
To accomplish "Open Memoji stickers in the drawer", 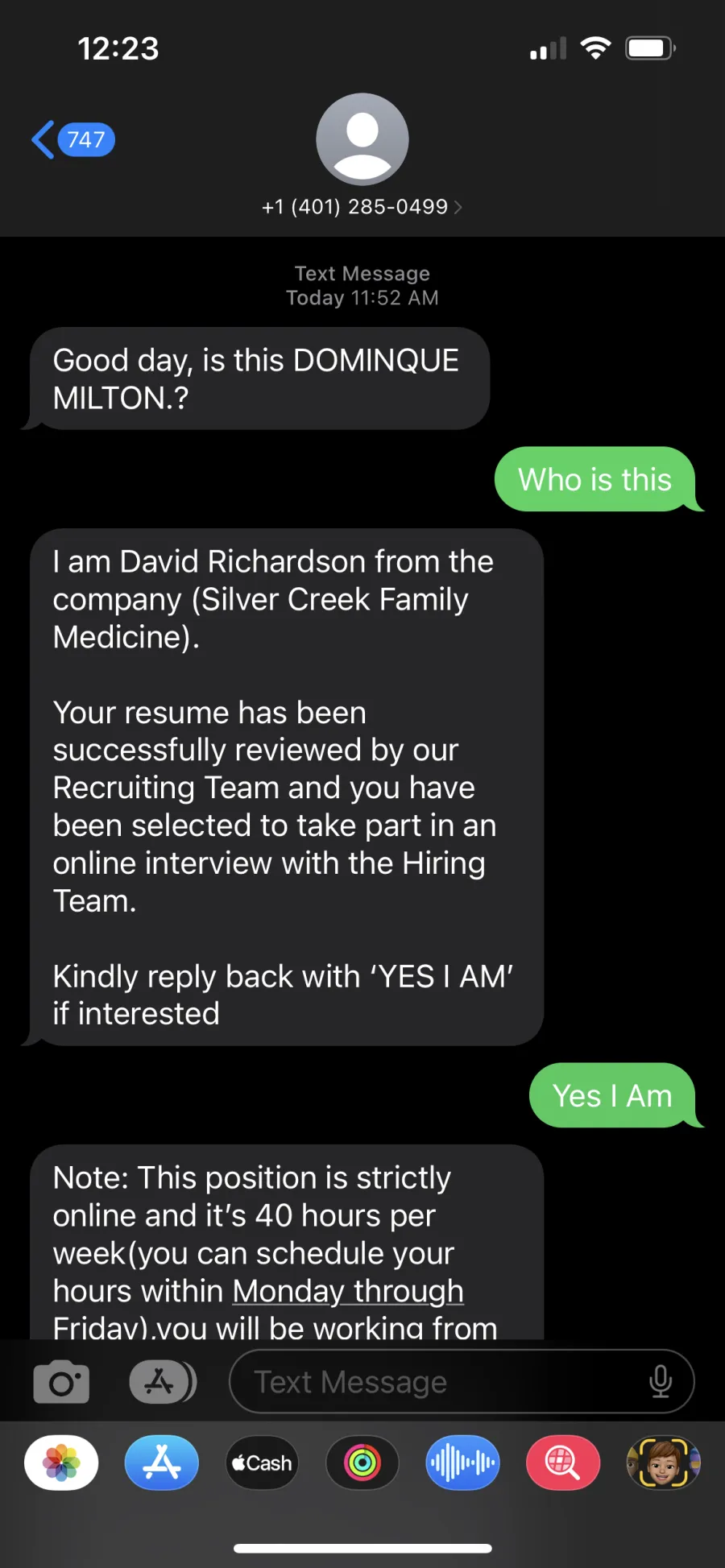I will (x=663, y=1463).
